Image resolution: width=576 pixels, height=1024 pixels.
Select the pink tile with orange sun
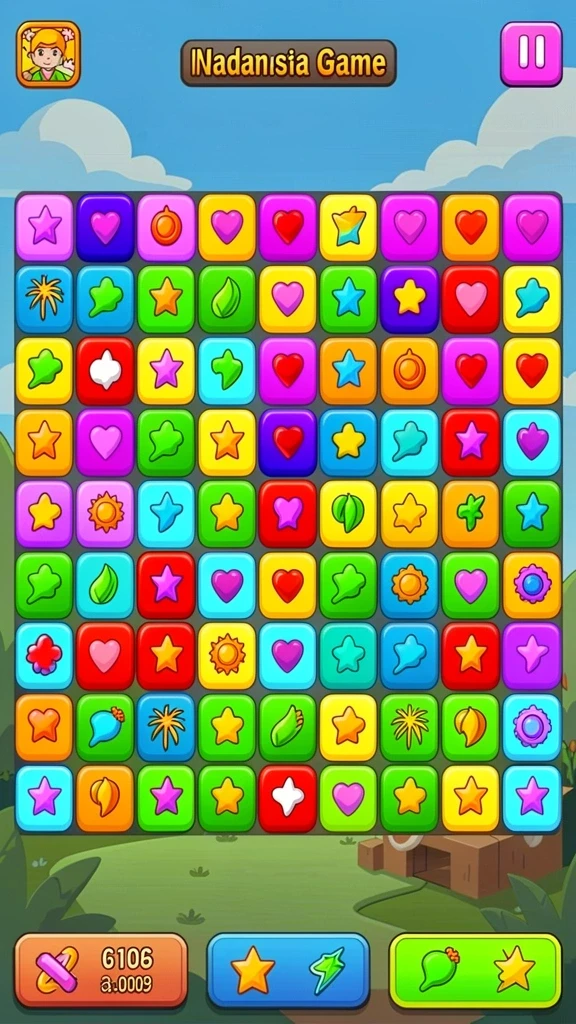pyautogui.click(x=105, y=513)
